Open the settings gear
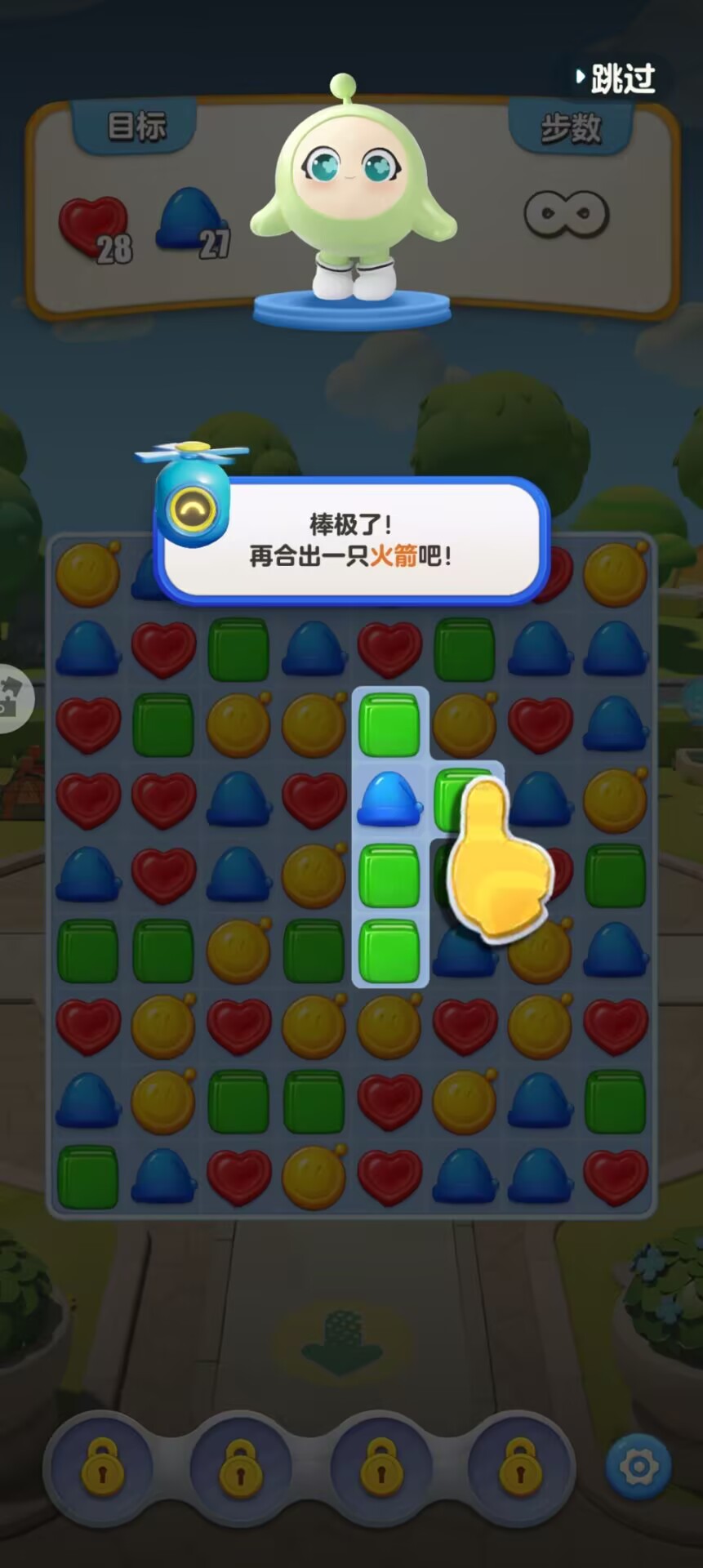Viewport: 703px width, 1568px height. (638, 1468)
